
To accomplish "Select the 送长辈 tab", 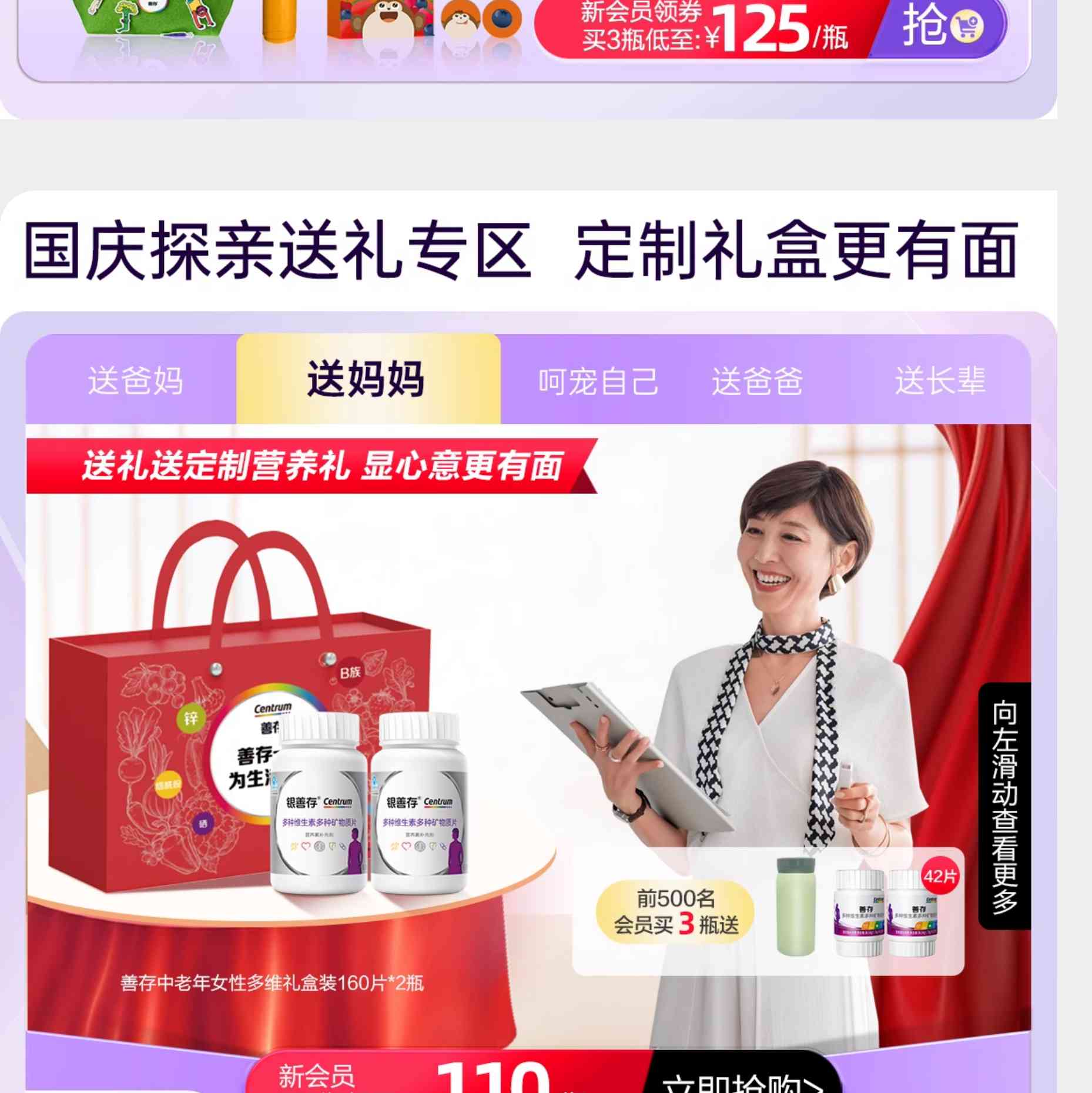I will (x=939, y=381).
